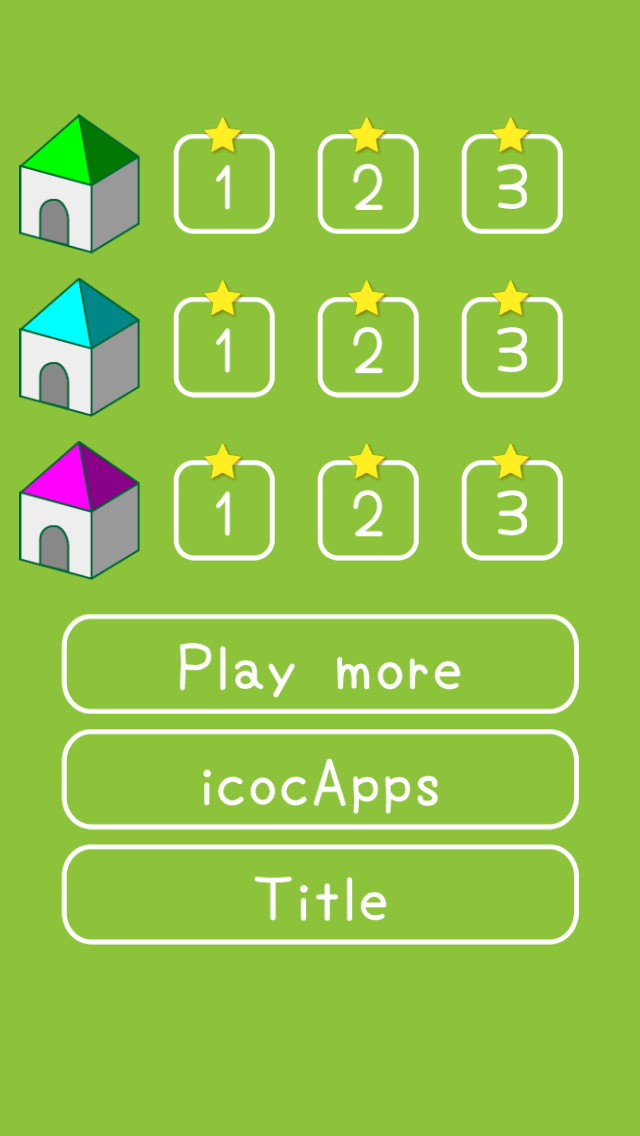
Task: Start level 3 of the green house
Action: tap(512, 184)
